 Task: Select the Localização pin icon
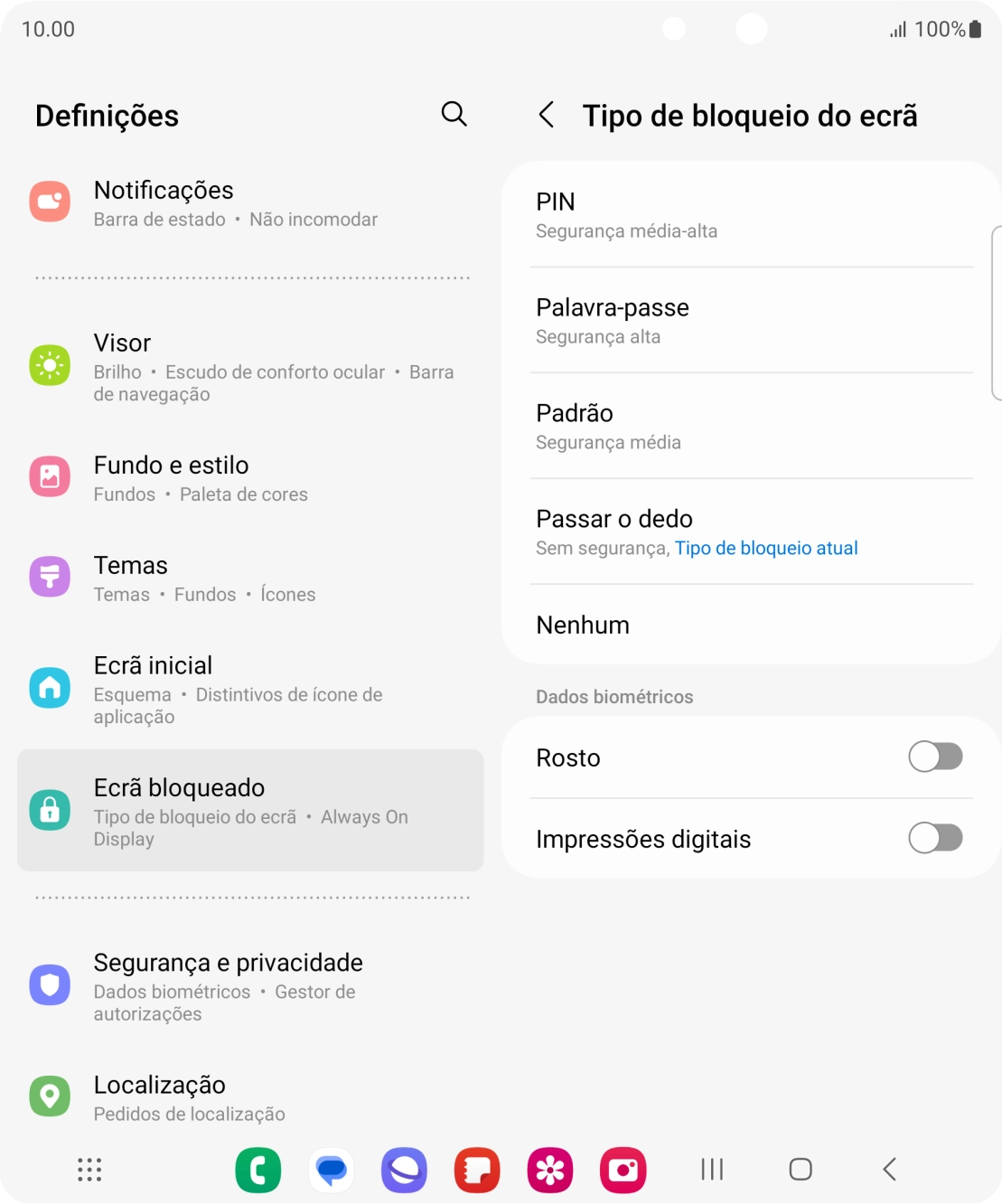point(50,1096)
